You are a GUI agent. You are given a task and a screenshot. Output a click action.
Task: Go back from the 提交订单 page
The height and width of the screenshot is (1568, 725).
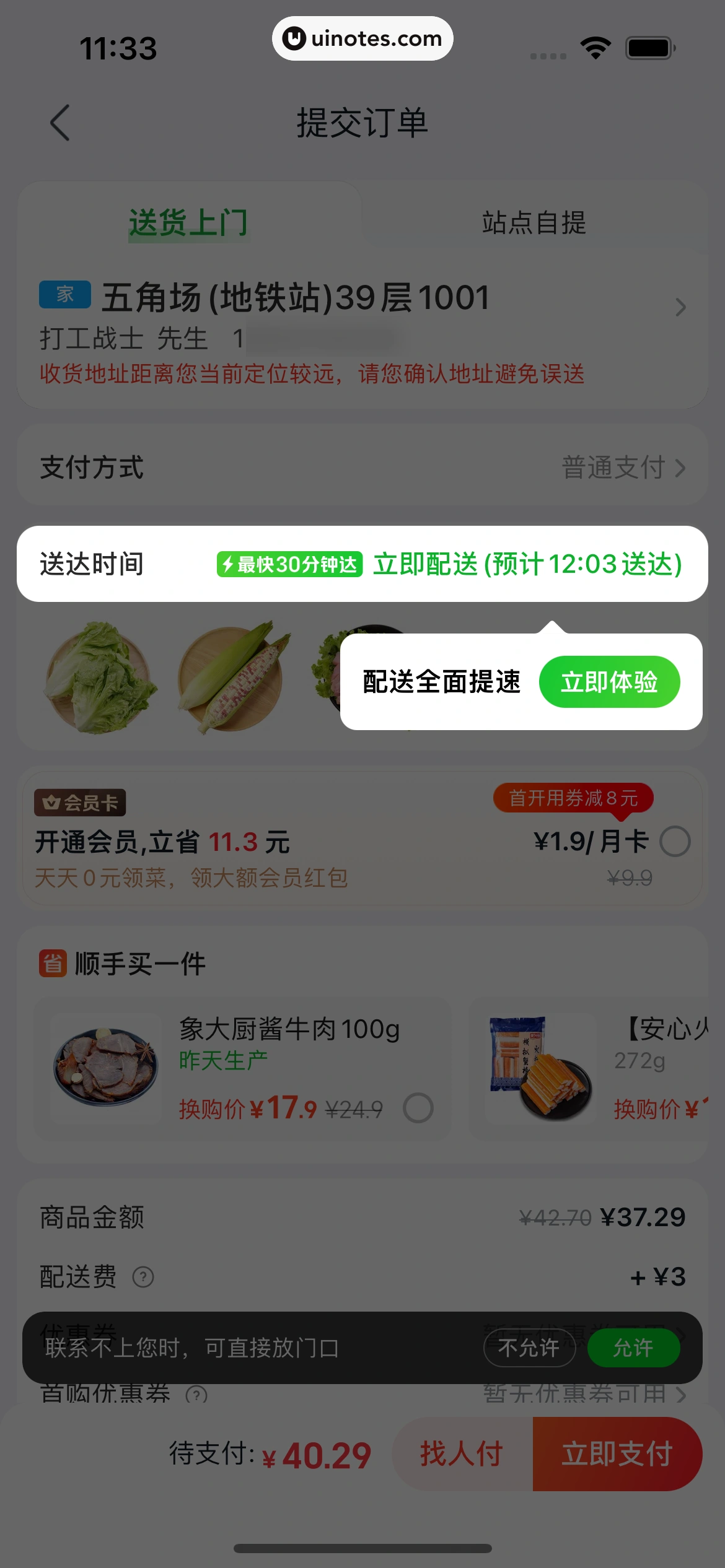point(59,123)
